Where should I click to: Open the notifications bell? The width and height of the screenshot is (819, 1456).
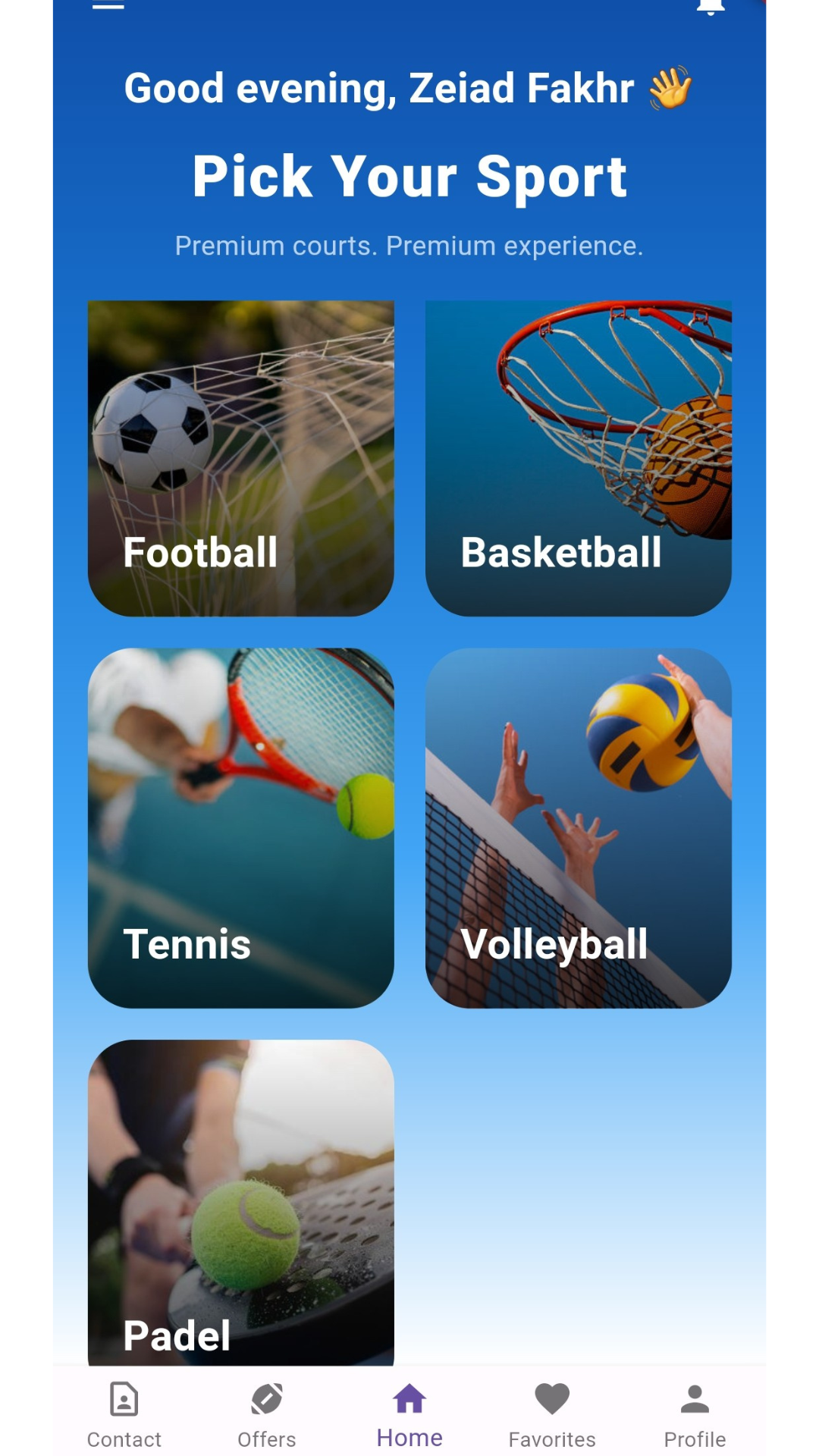pos(710,8)
